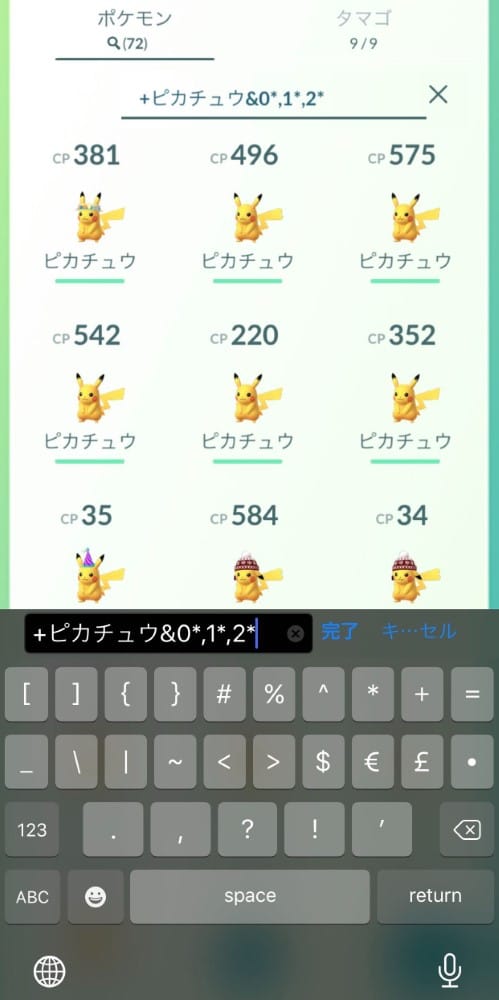Switch keyboard language with the globe icon

(x=49, y=972)
